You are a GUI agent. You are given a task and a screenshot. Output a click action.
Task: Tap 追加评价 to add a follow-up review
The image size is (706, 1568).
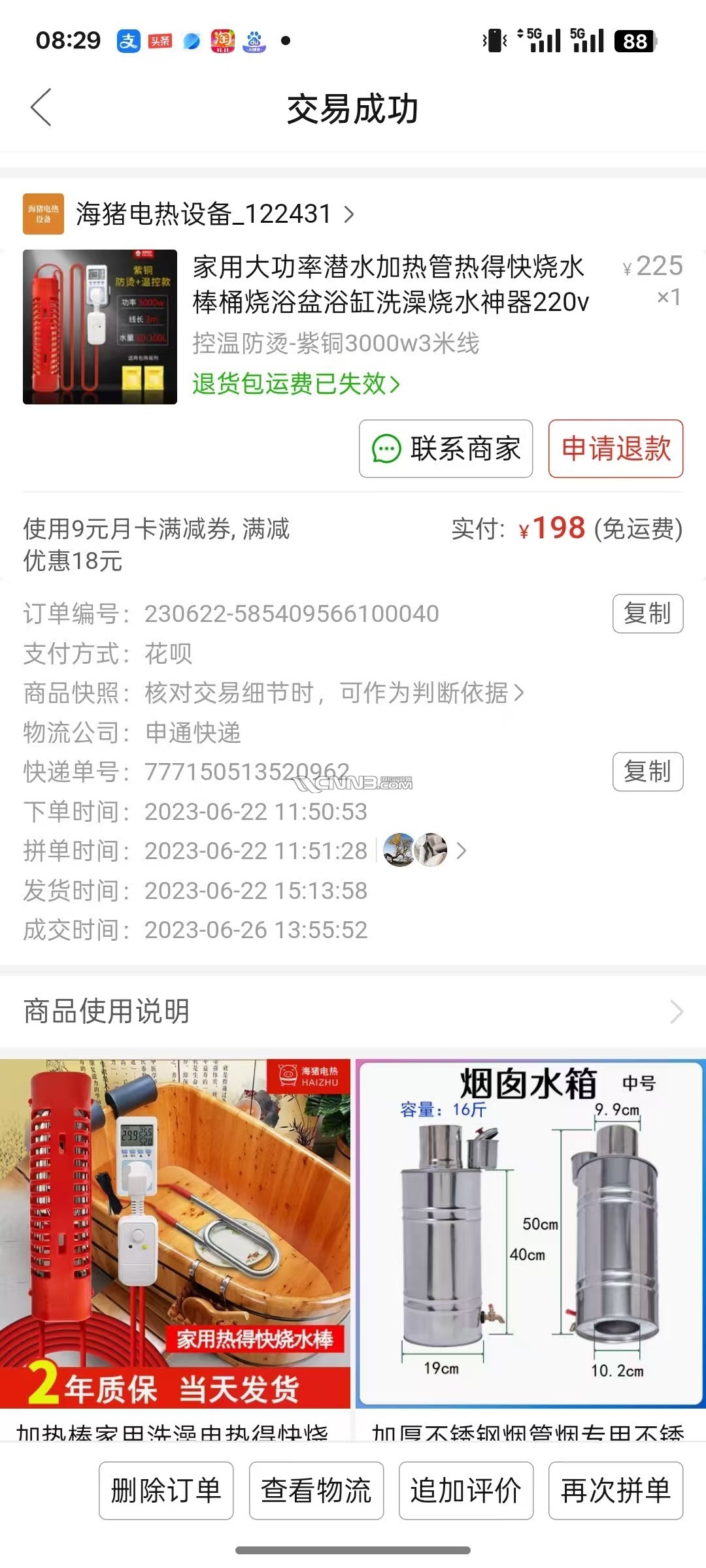(465, 1490)
